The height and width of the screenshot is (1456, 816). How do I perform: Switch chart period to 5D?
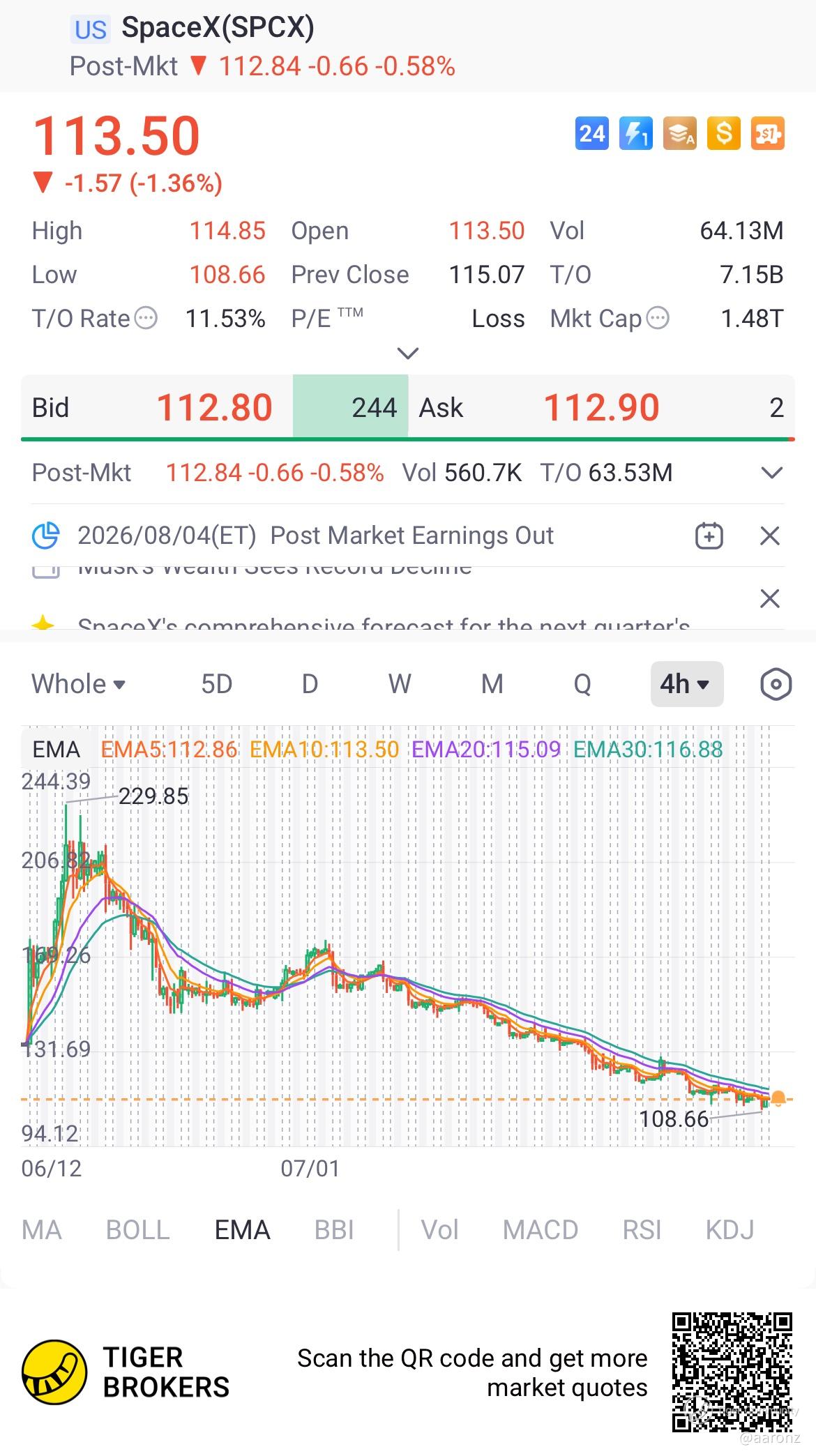[216, 684]
